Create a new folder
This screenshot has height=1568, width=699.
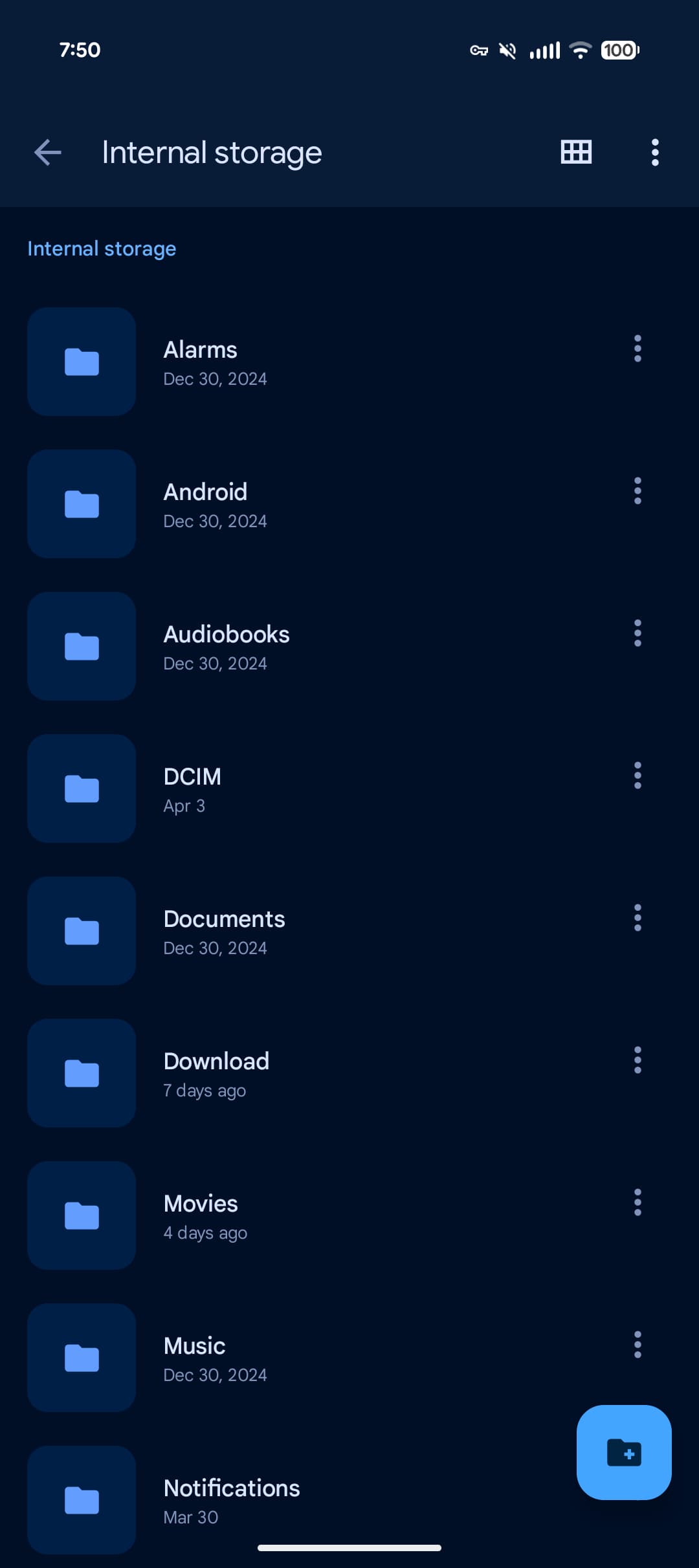coord(623,1452)
